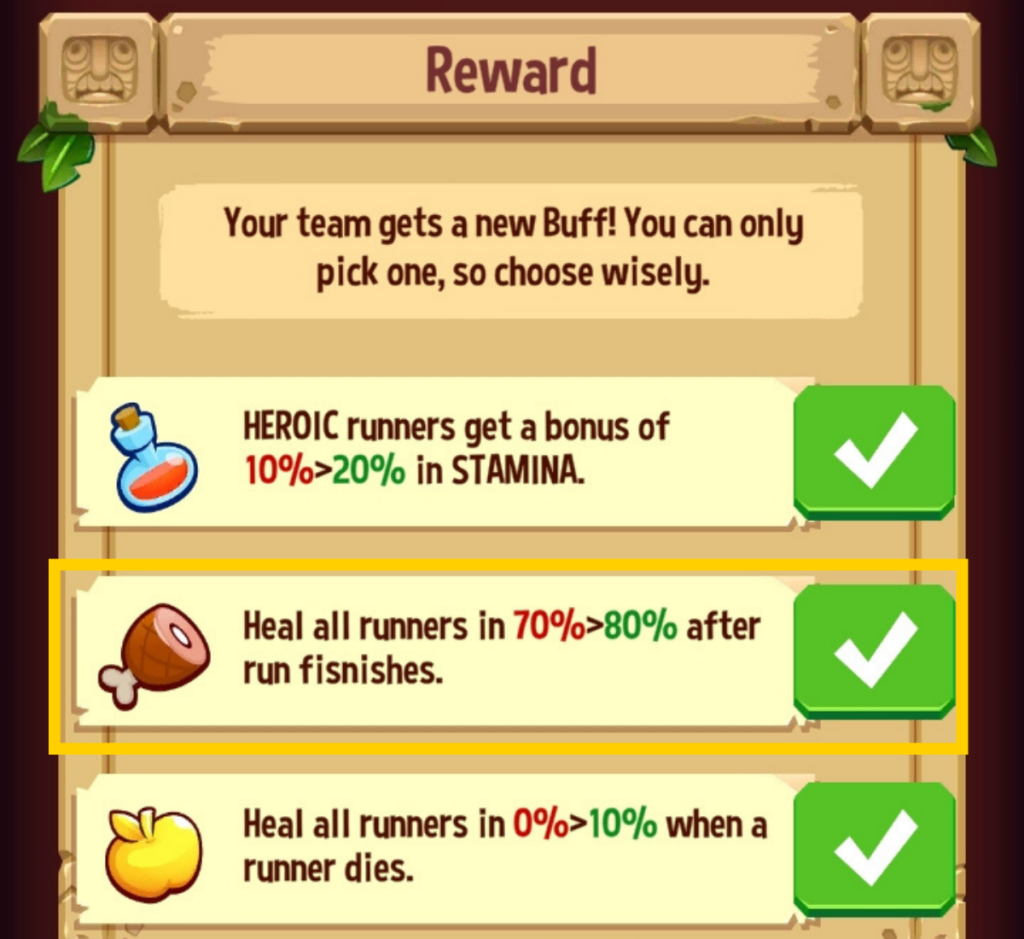Select the heal when a runner dies buff
The image size is (1024, 939).
point(874,846)
